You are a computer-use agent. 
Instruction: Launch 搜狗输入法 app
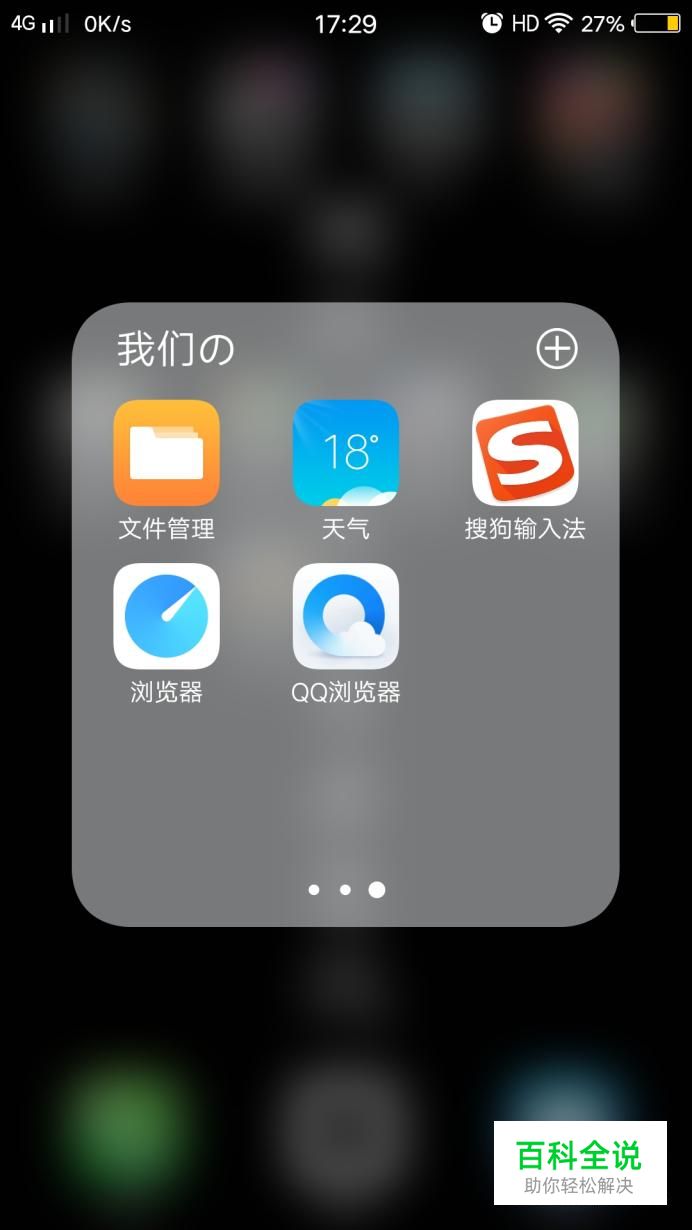pyautogui.click(x=525, y=453)
